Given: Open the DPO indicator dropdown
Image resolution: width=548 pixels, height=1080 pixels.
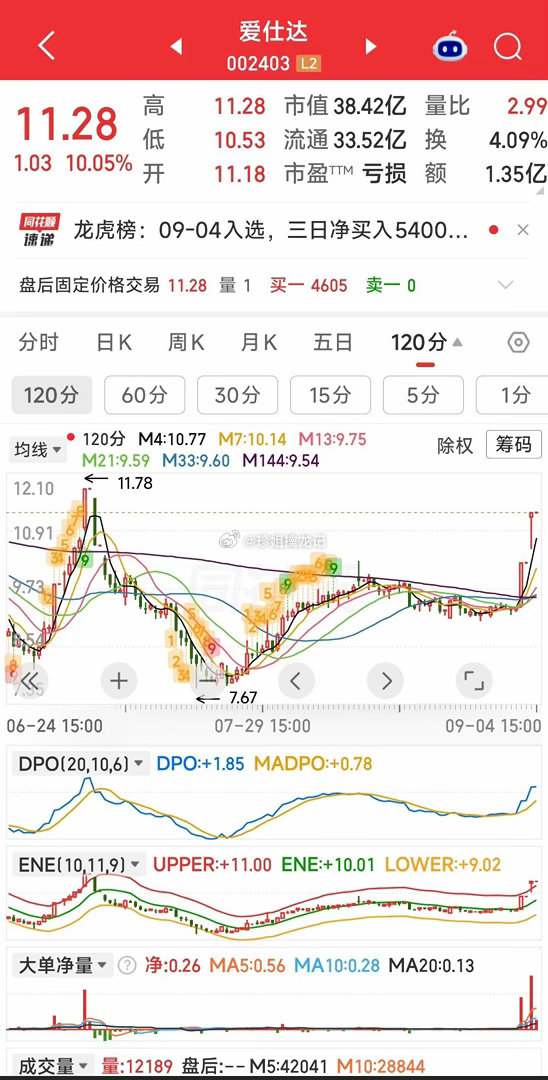Looking at the screenshot, I should coord(82,763).
